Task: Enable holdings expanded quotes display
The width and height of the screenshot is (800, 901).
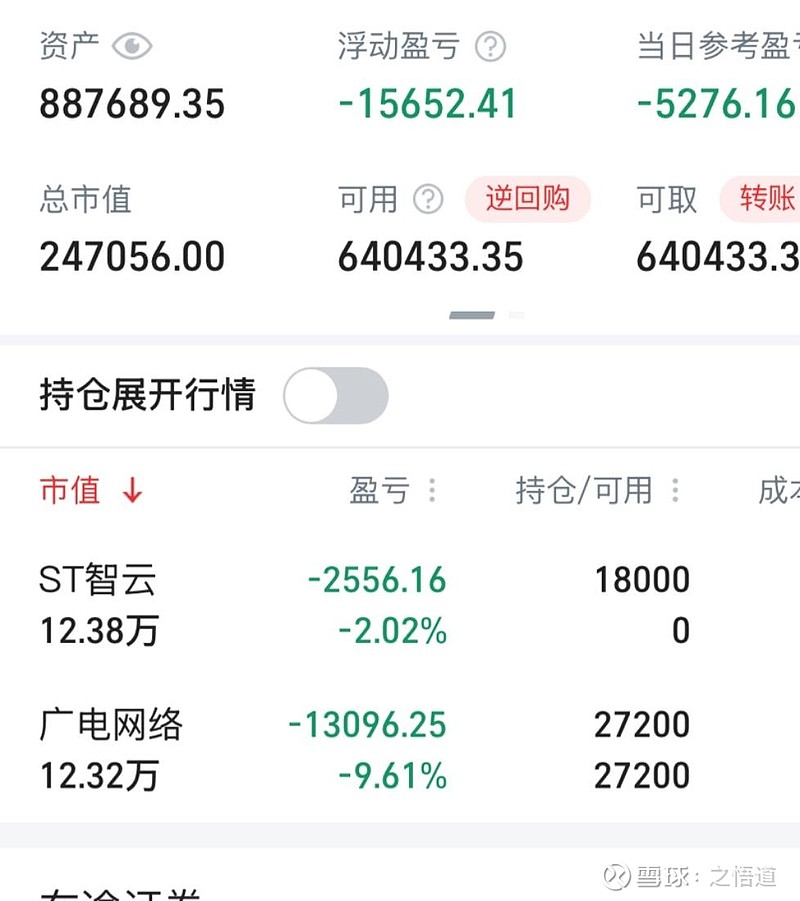Action: coord(335,395)
